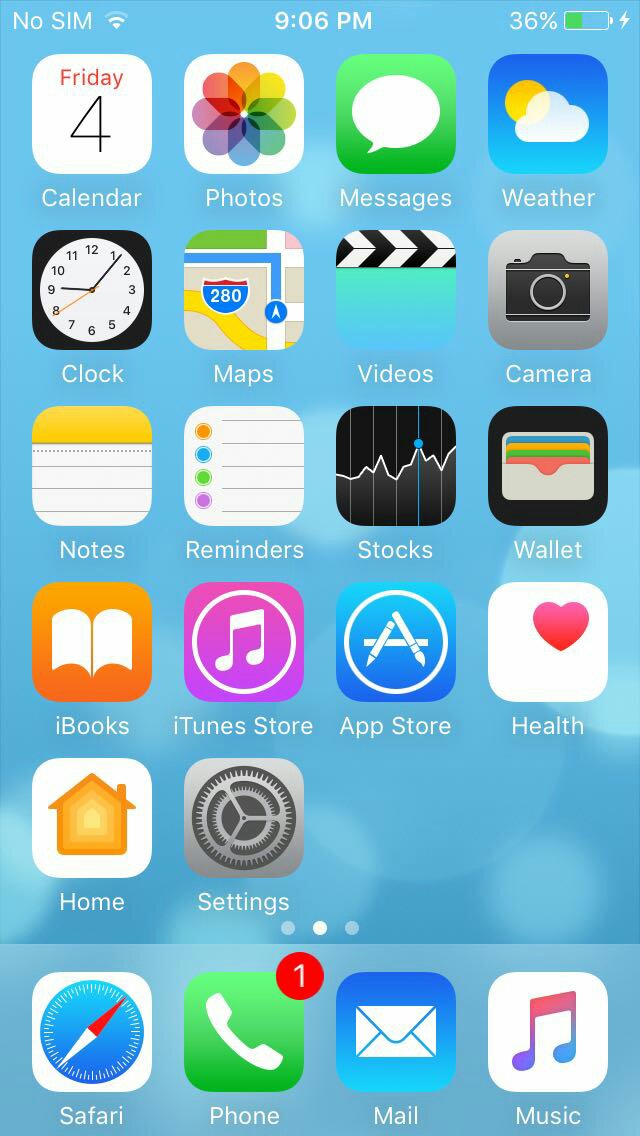Open the Videos app
This screenshot has width=640, height=1136.
click(x=396, y=290)
